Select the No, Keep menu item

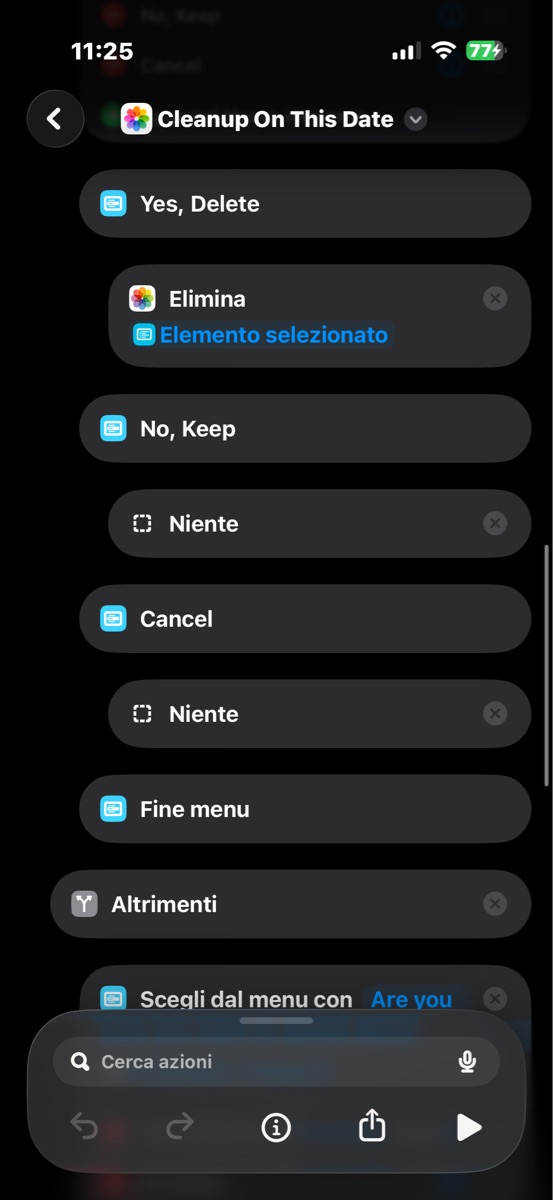(305, 429)
